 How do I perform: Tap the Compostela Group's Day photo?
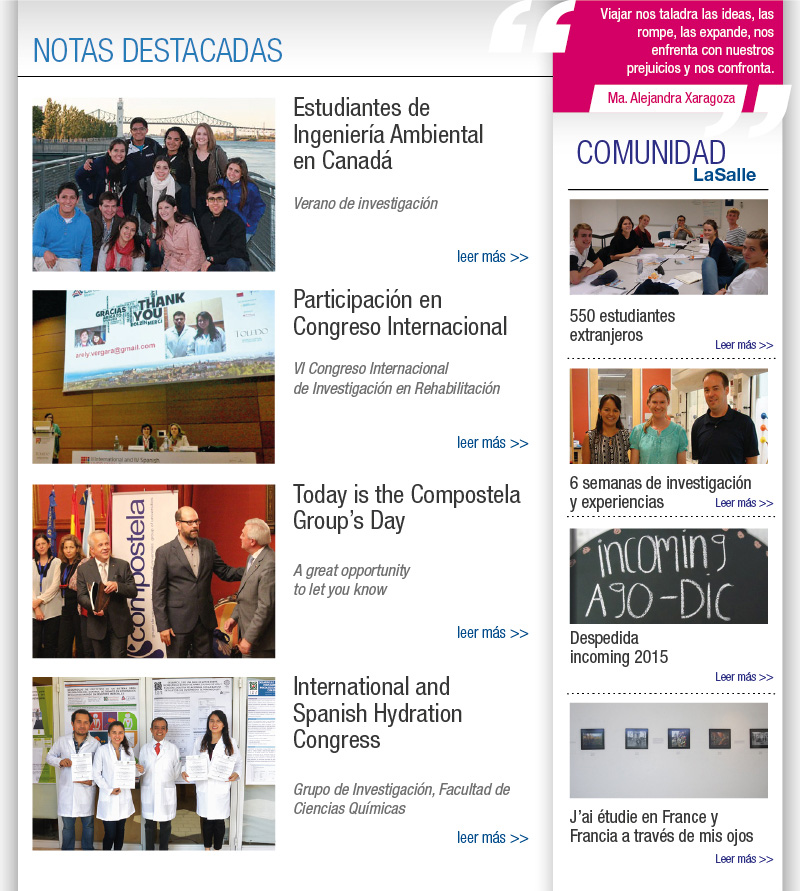tap(153, 571)
